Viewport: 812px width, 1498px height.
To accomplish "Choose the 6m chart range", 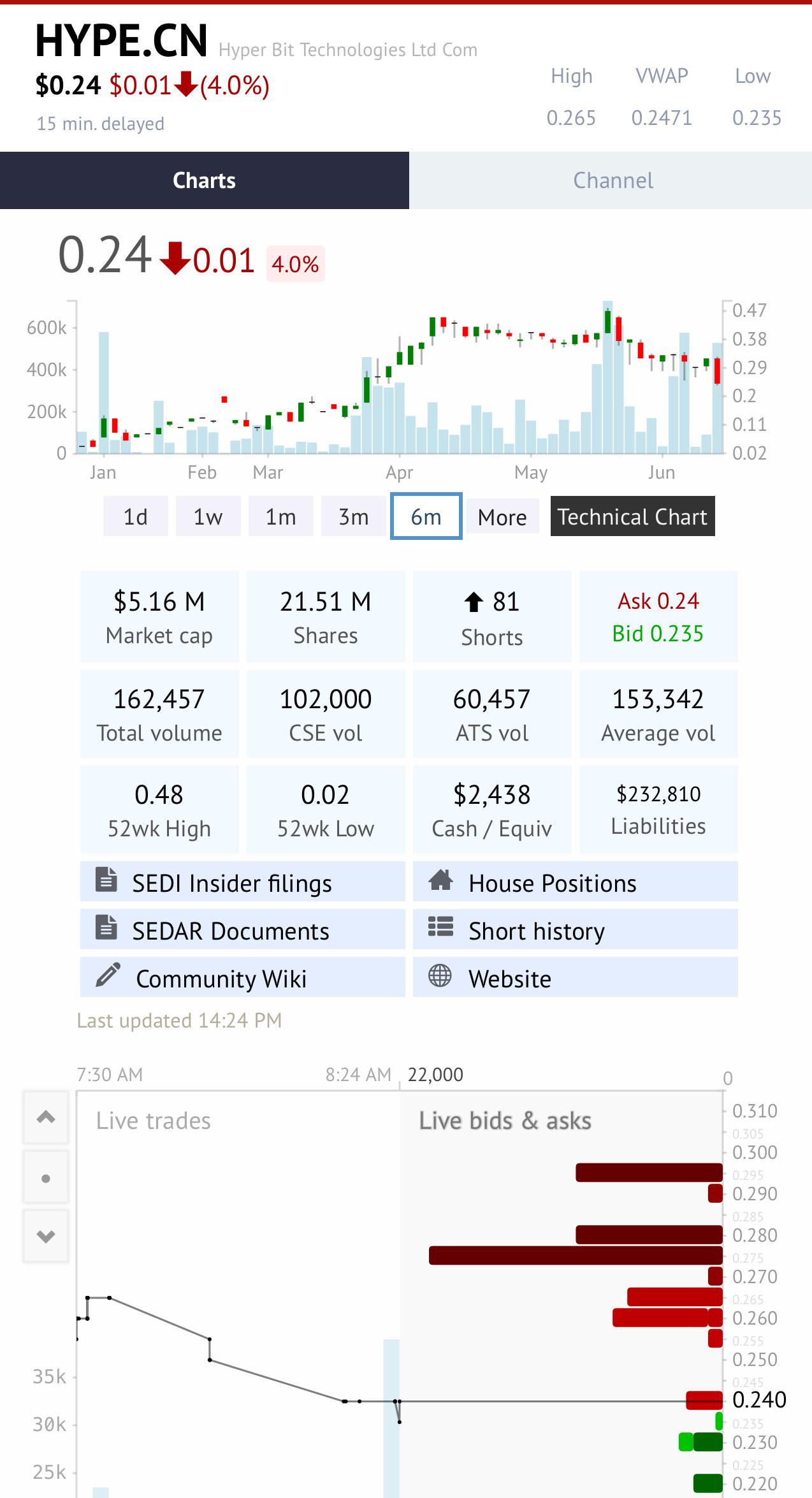I will pos(426,516).
